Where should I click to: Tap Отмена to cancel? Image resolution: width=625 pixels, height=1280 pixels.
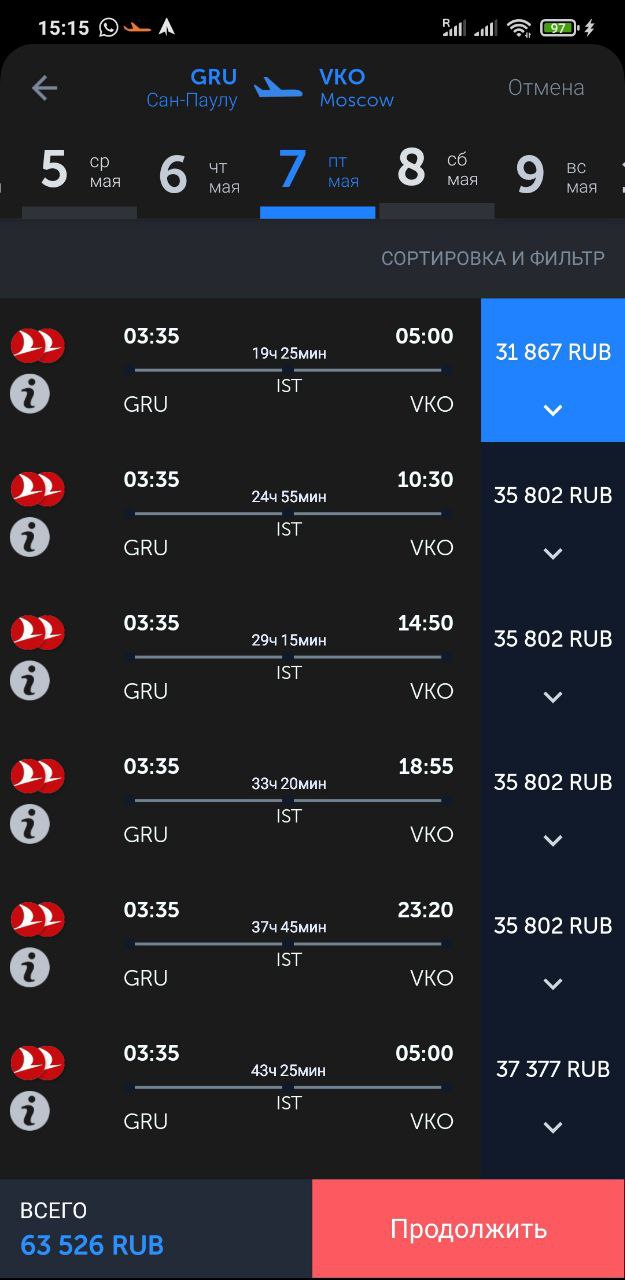point(546,88)
